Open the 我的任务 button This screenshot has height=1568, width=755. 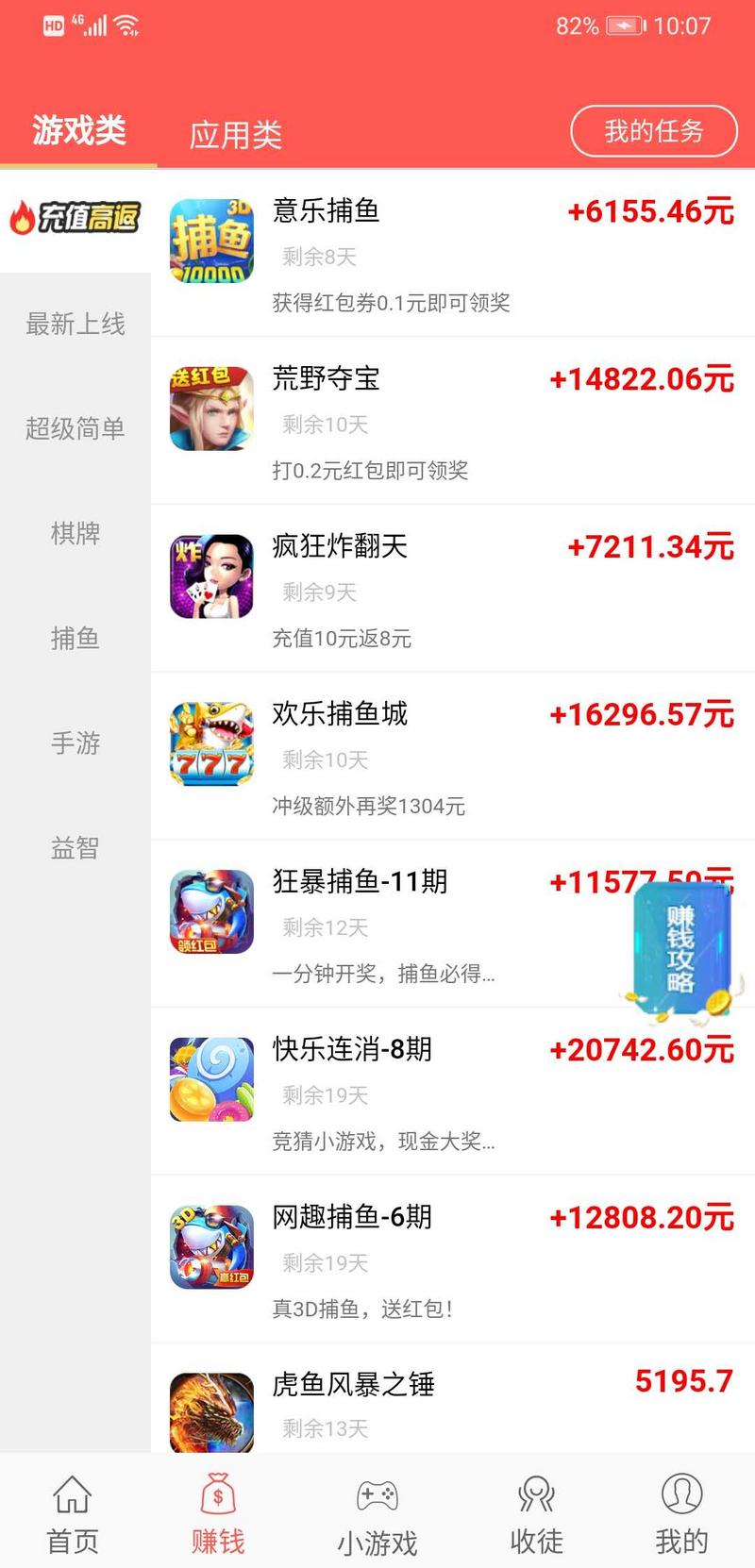pos(654,130)
